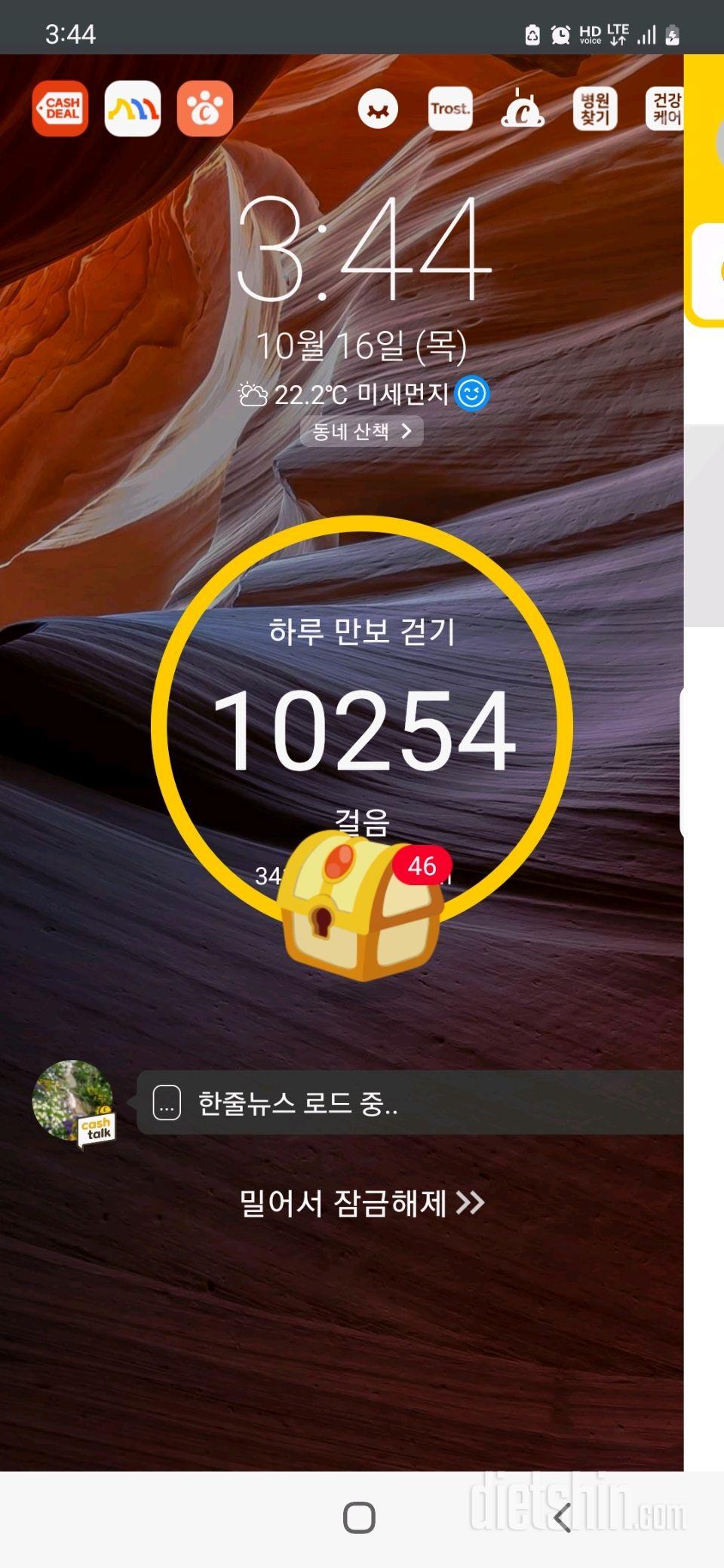Launch the Trost shortcut
This screenshot has width=724, height=1568.
[450, 109]
